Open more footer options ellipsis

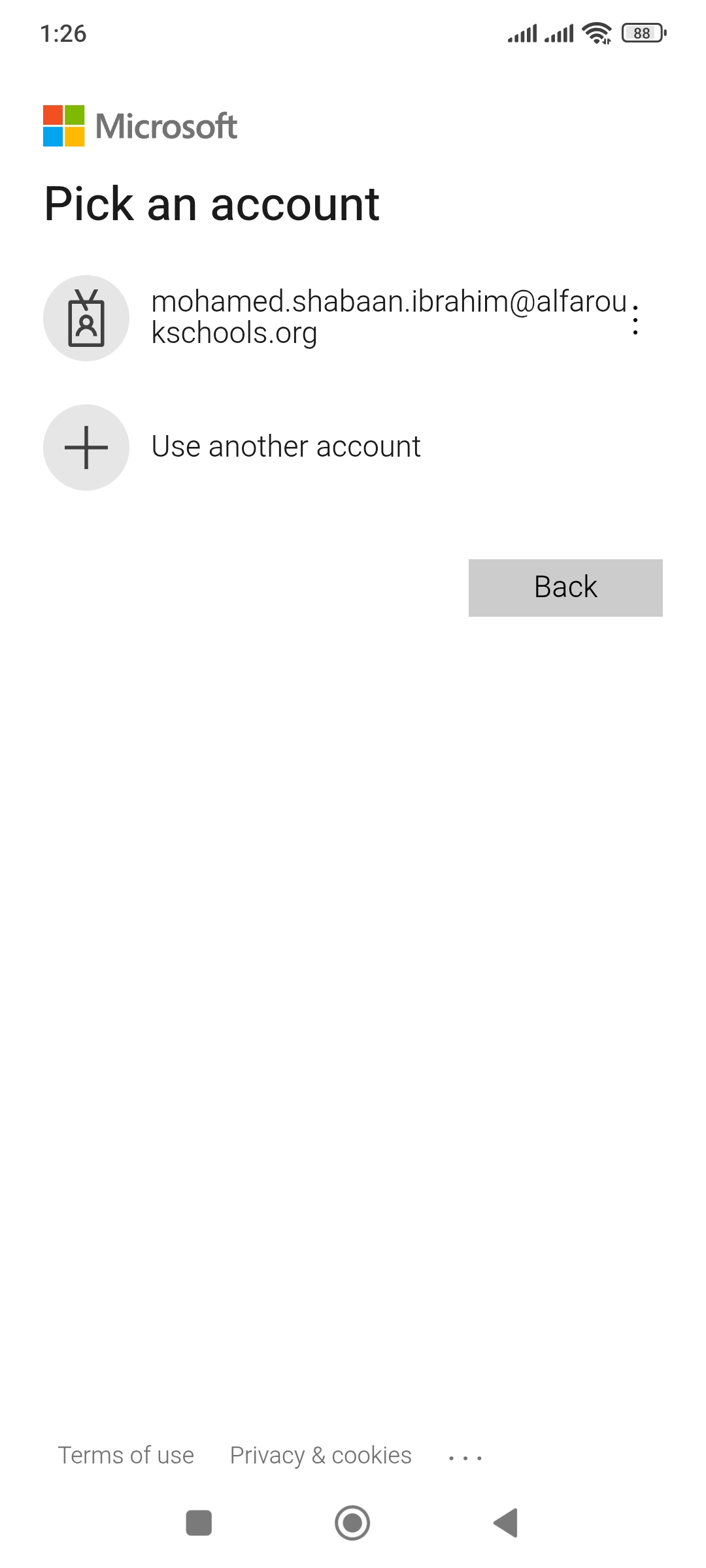[x=465, y=1458]
